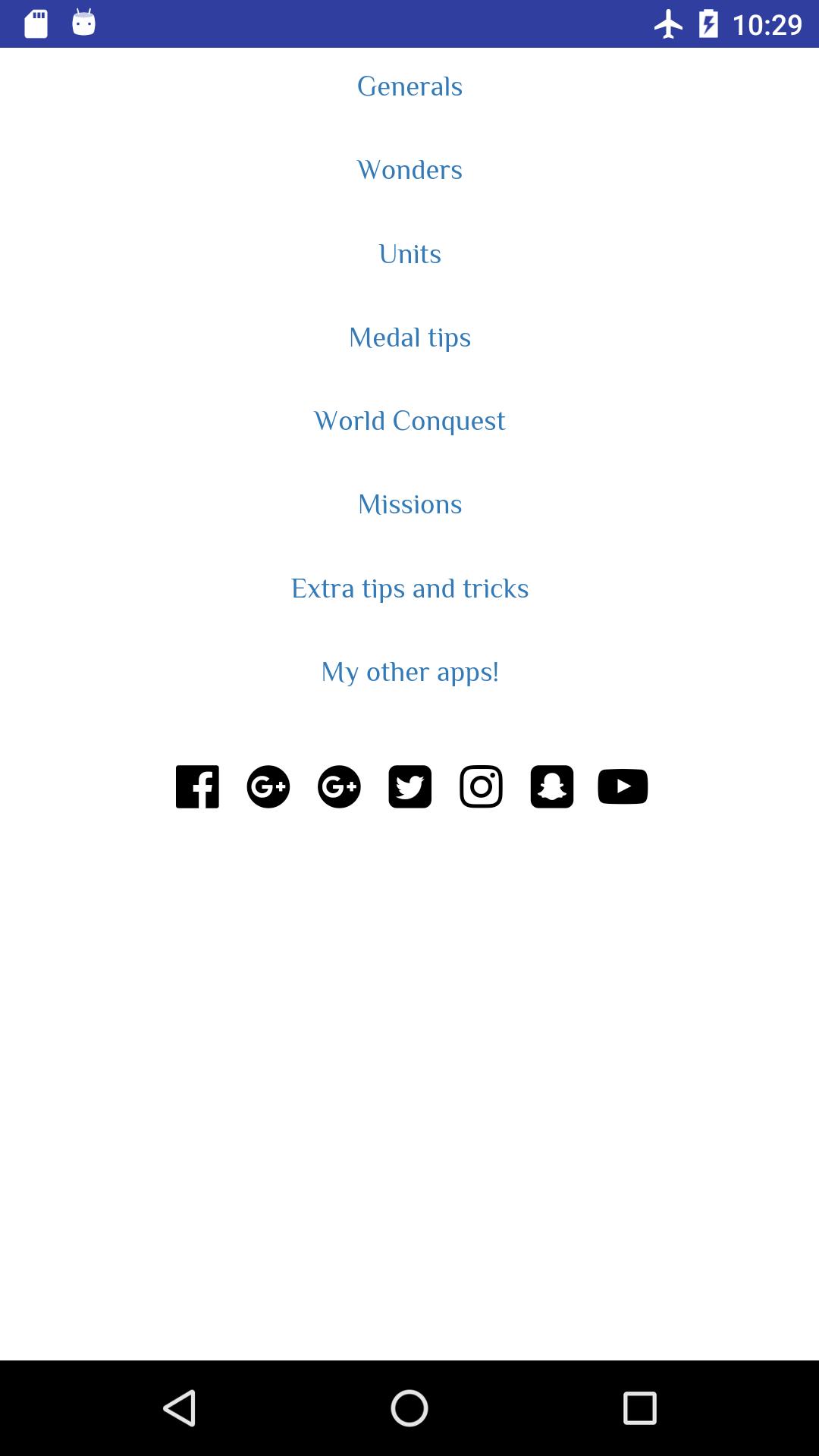The height and width of the screenshot is (1456, 819).
Task: Open the Snapchat icon
Action: point(552,786)
